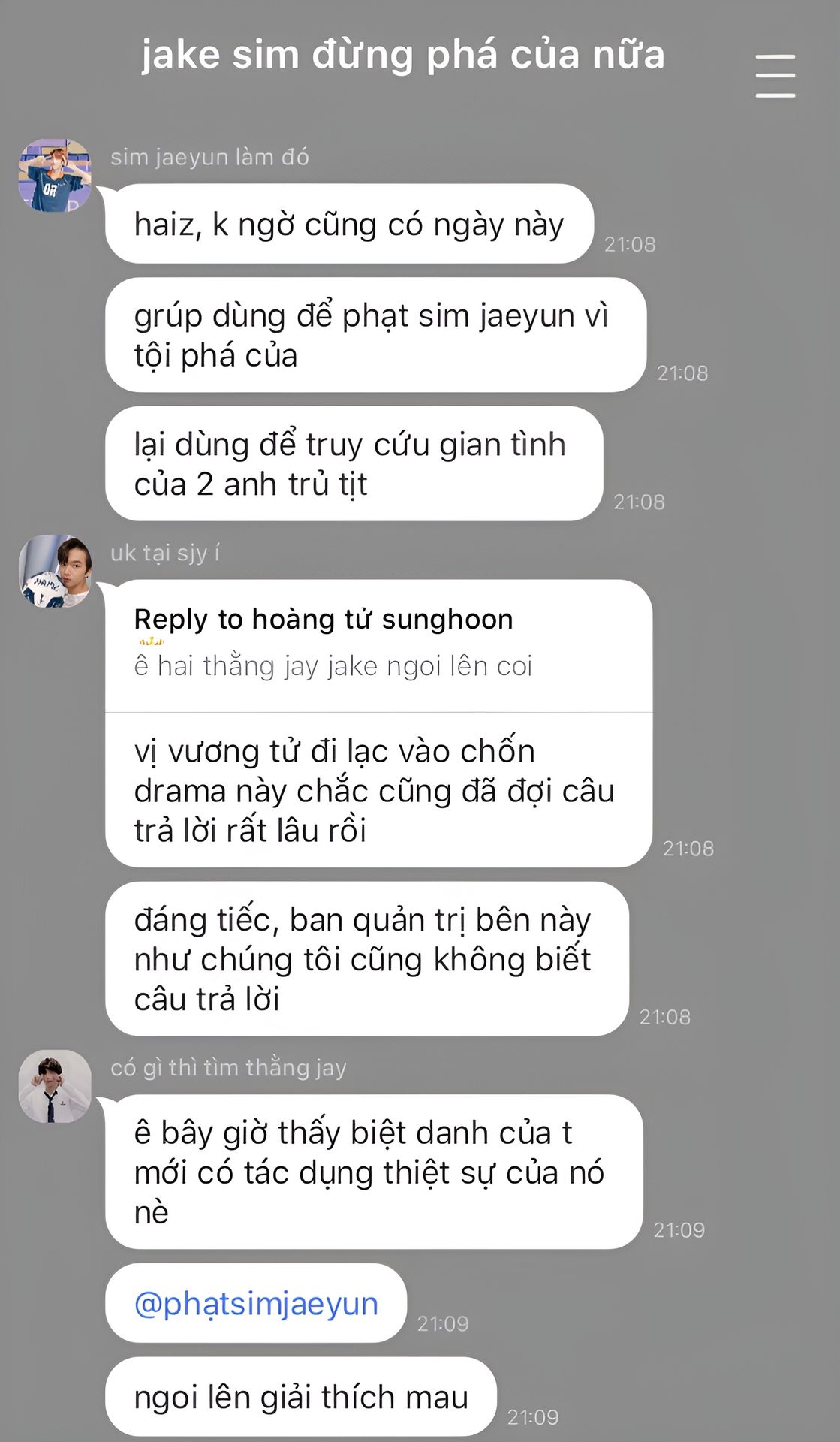
Task: Open the profile picture of sim jaeyun làm đó
Action: click(55, 175)
